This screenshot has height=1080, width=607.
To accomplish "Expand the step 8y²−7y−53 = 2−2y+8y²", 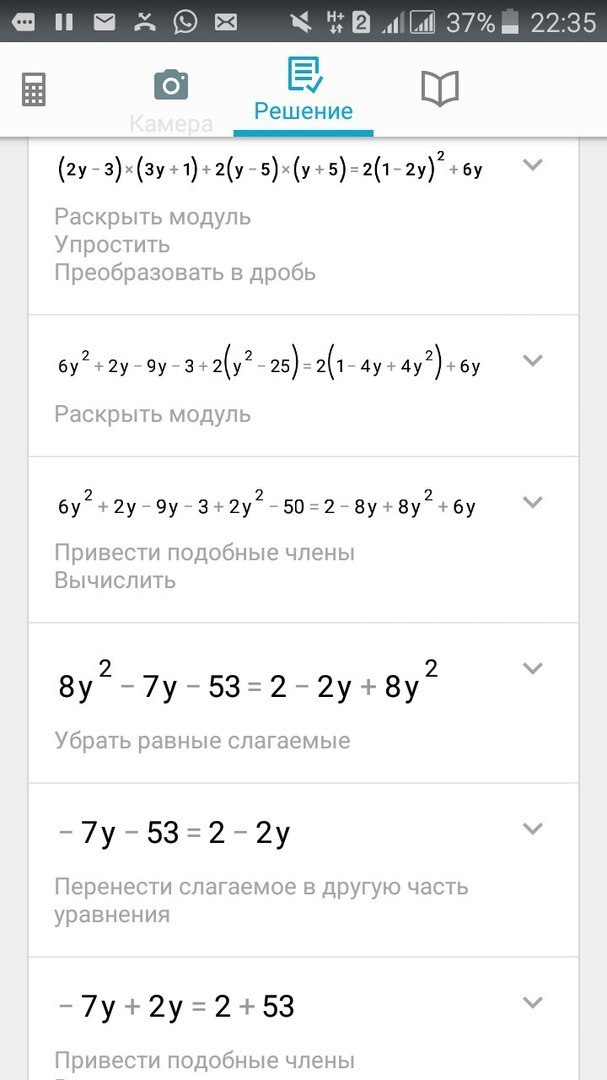I will pyautogui.click(x=533, y=668).
